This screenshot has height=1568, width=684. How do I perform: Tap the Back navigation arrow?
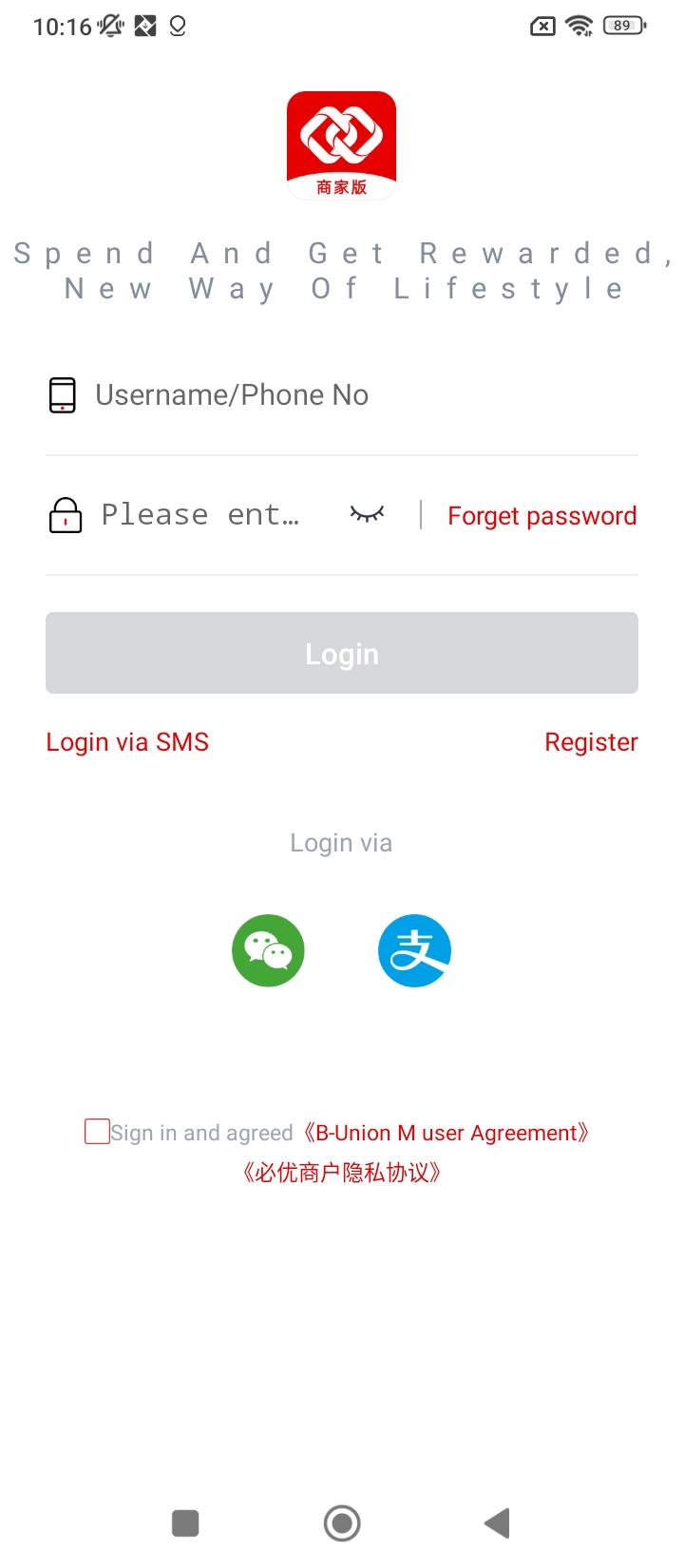coord(496,1522)
